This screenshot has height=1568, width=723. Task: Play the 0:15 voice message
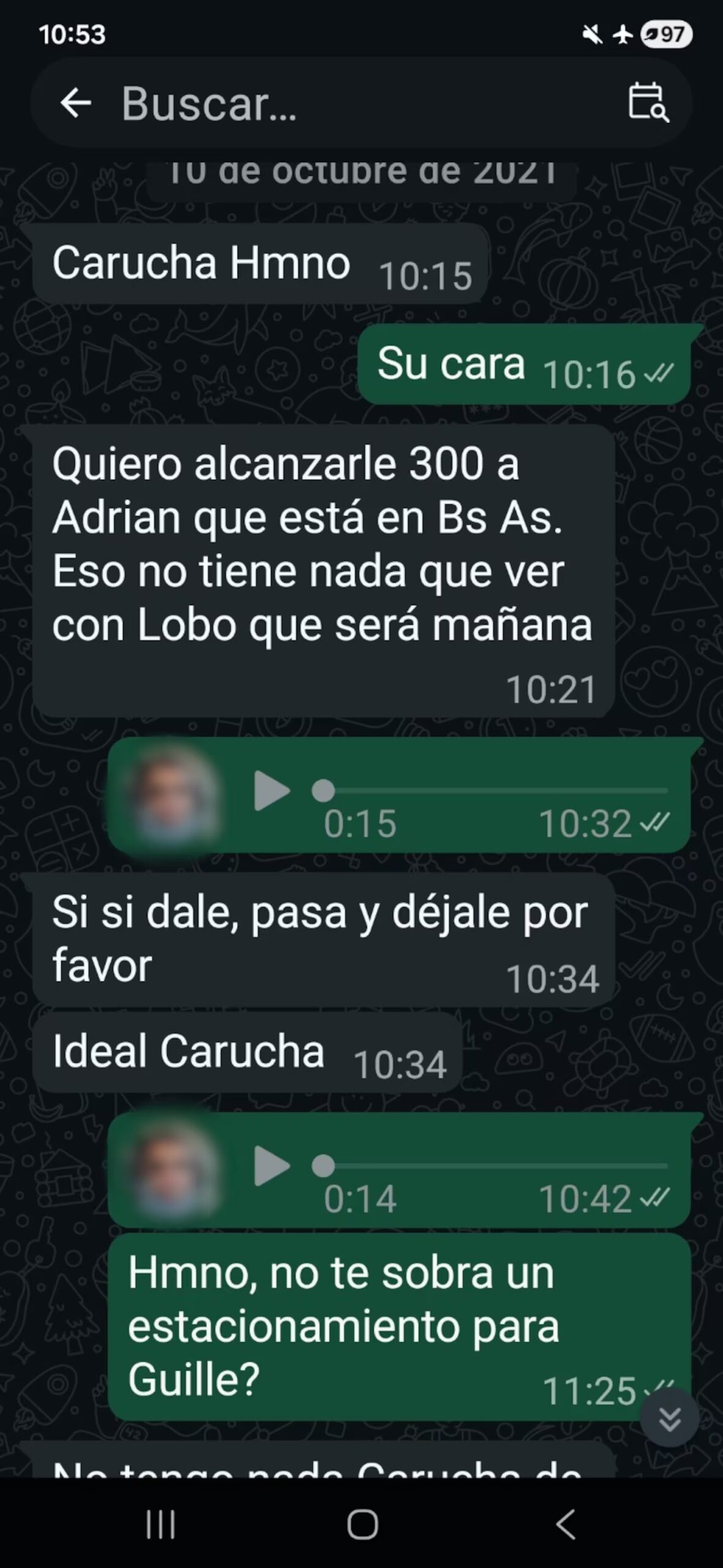(272, 791)
